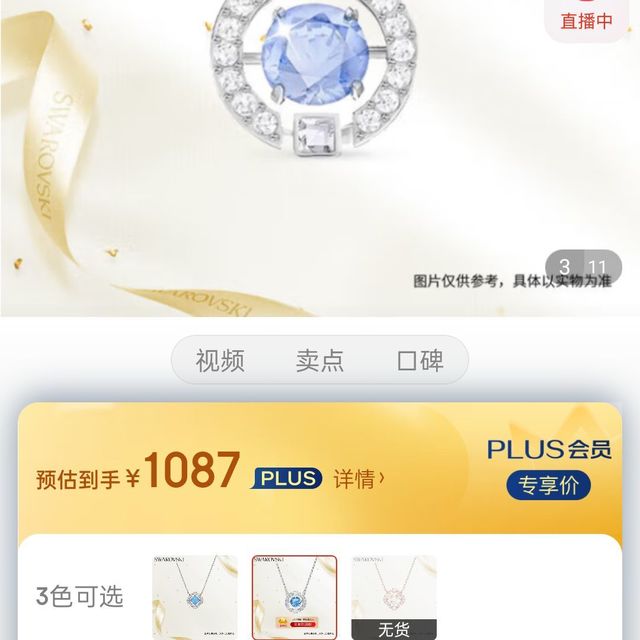
Task: Switch to the 卖点 tab
Action: click(320, 361)
